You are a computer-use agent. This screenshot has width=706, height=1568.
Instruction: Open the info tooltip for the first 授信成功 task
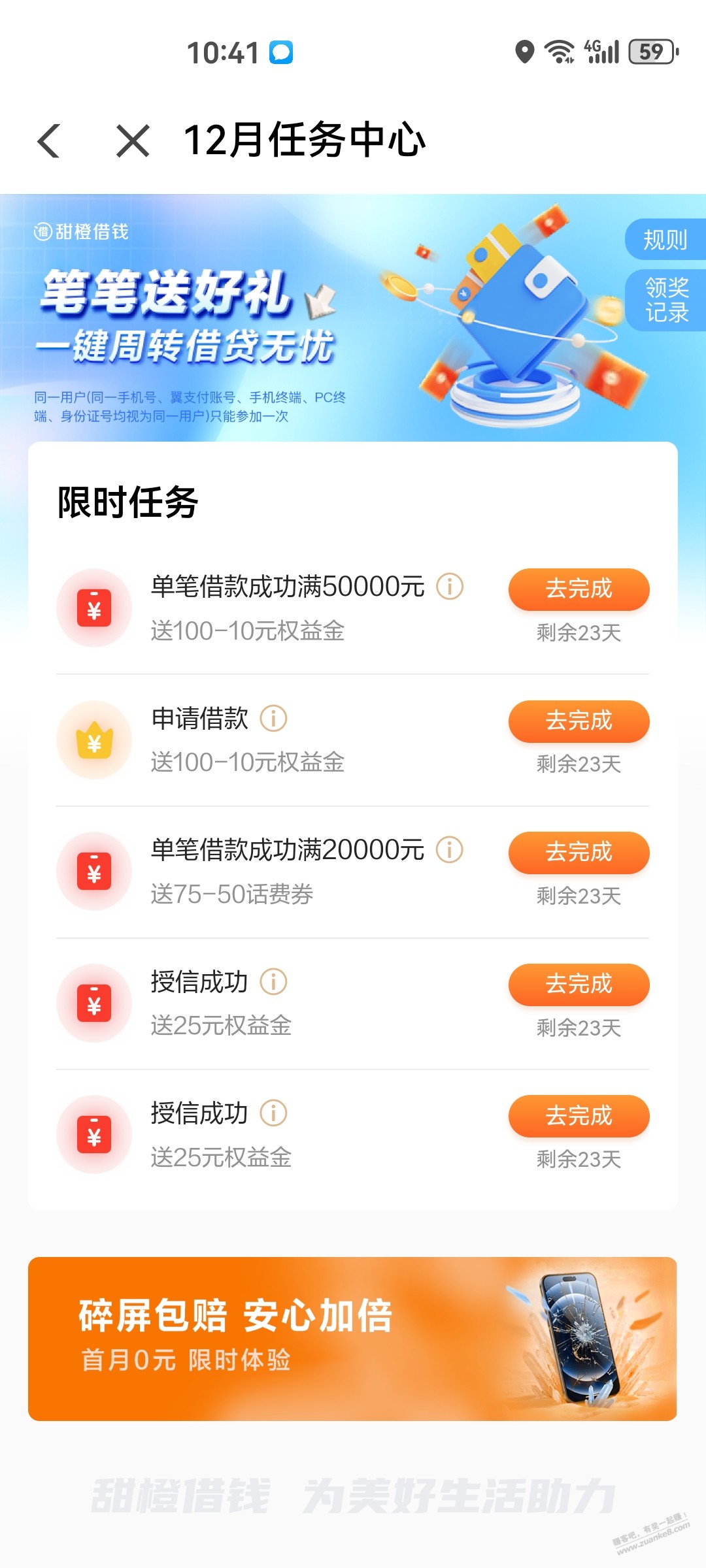click(x=273, y=982)
